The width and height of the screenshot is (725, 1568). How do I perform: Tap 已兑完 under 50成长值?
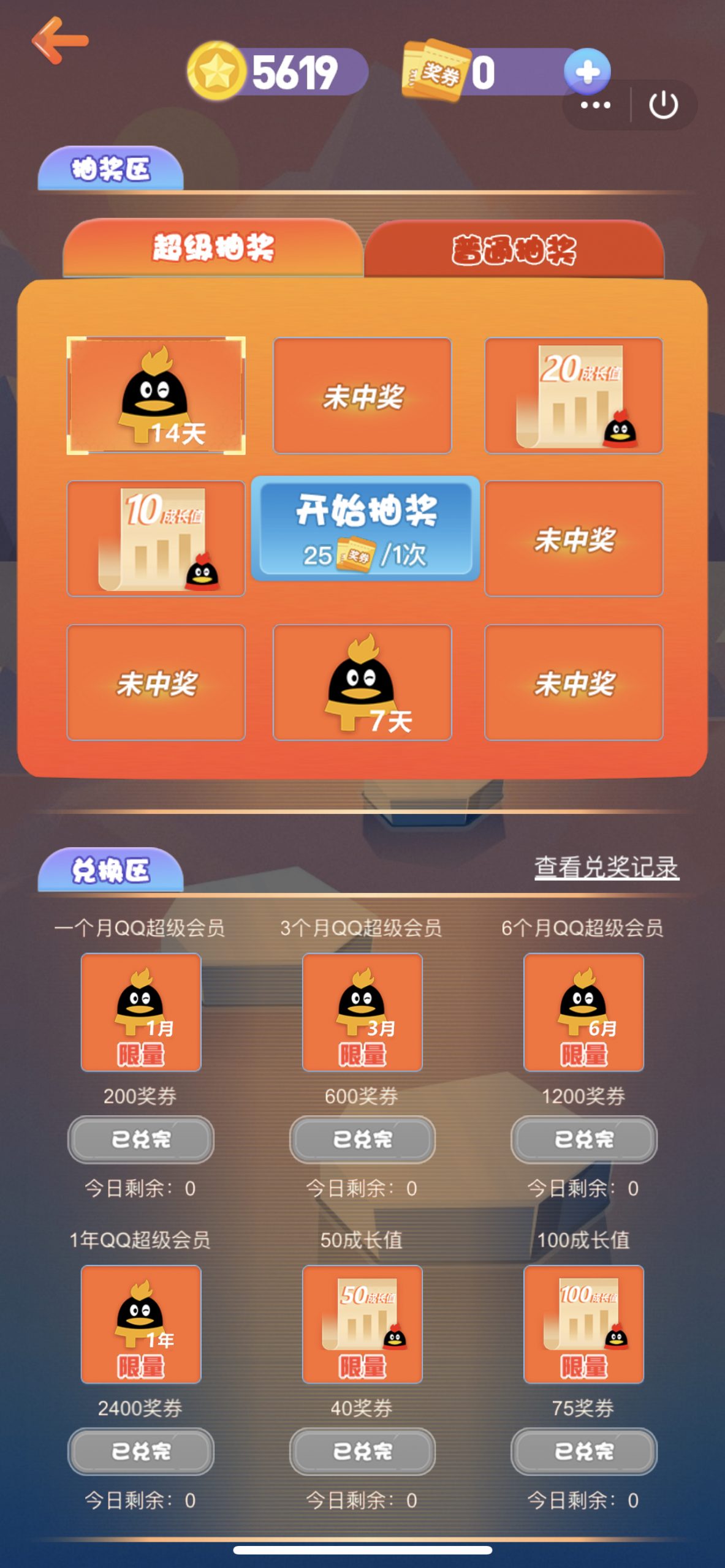362,1451
